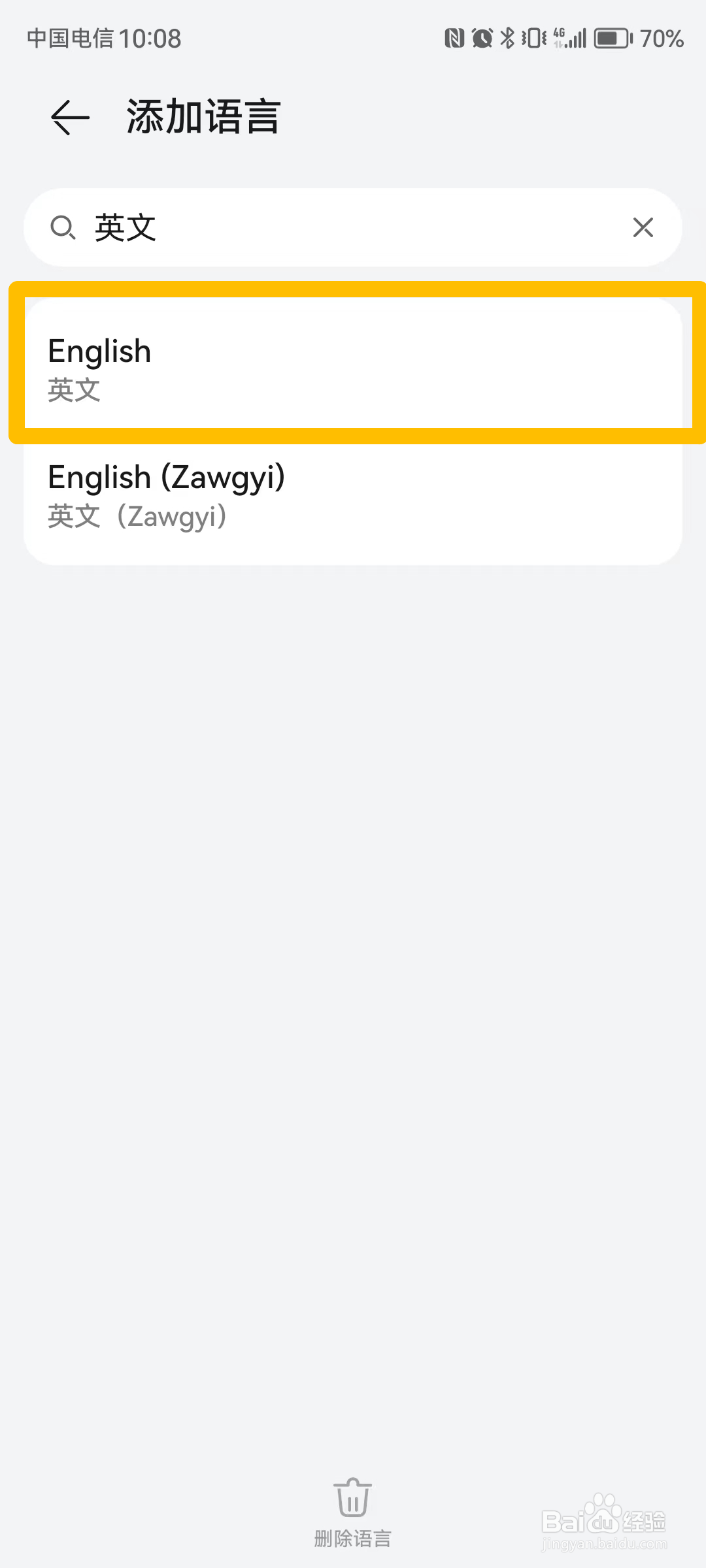706x1568 pixels.
Task: Tap the 英文（Zawgyi）subtitle text
Action: [137, 517]
